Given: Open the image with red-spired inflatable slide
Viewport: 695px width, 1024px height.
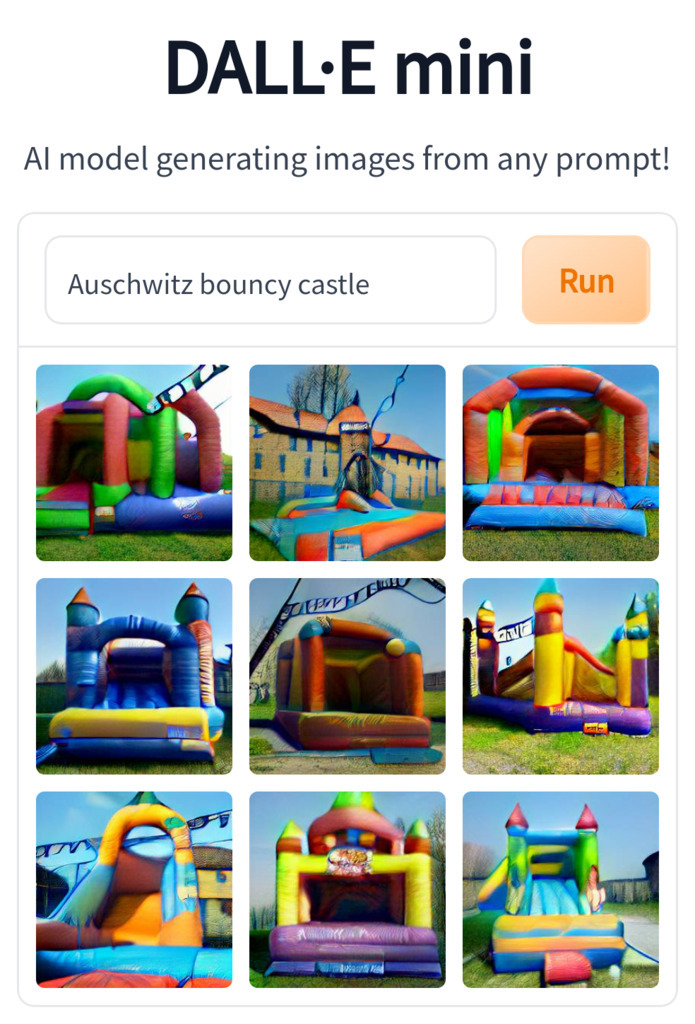Looking at the screenshot, I should pos(560,889).
